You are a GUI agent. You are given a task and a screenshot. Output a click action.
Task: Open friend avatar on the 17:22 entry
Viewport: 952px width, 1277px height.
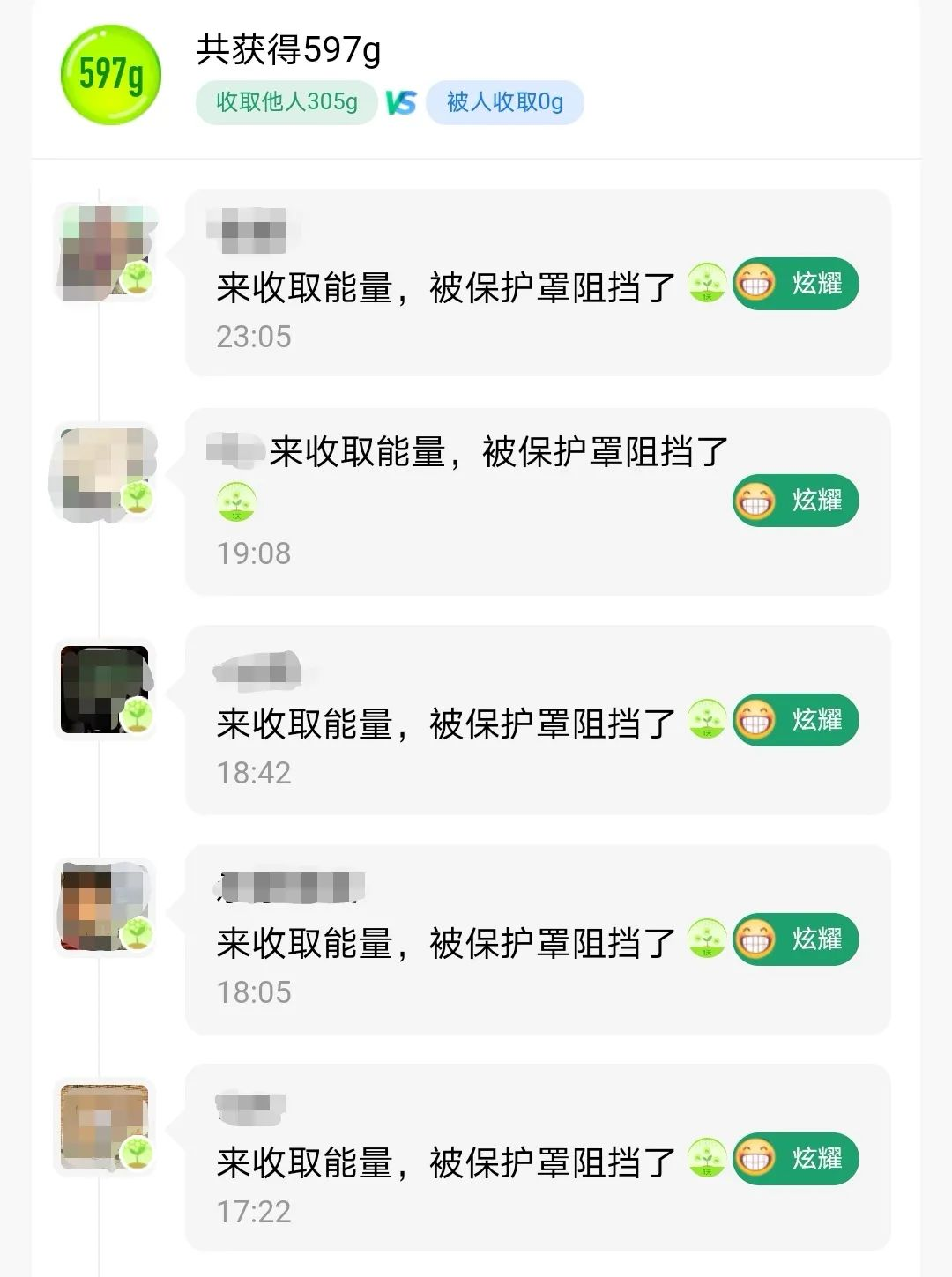click(x=104, y=1126)
